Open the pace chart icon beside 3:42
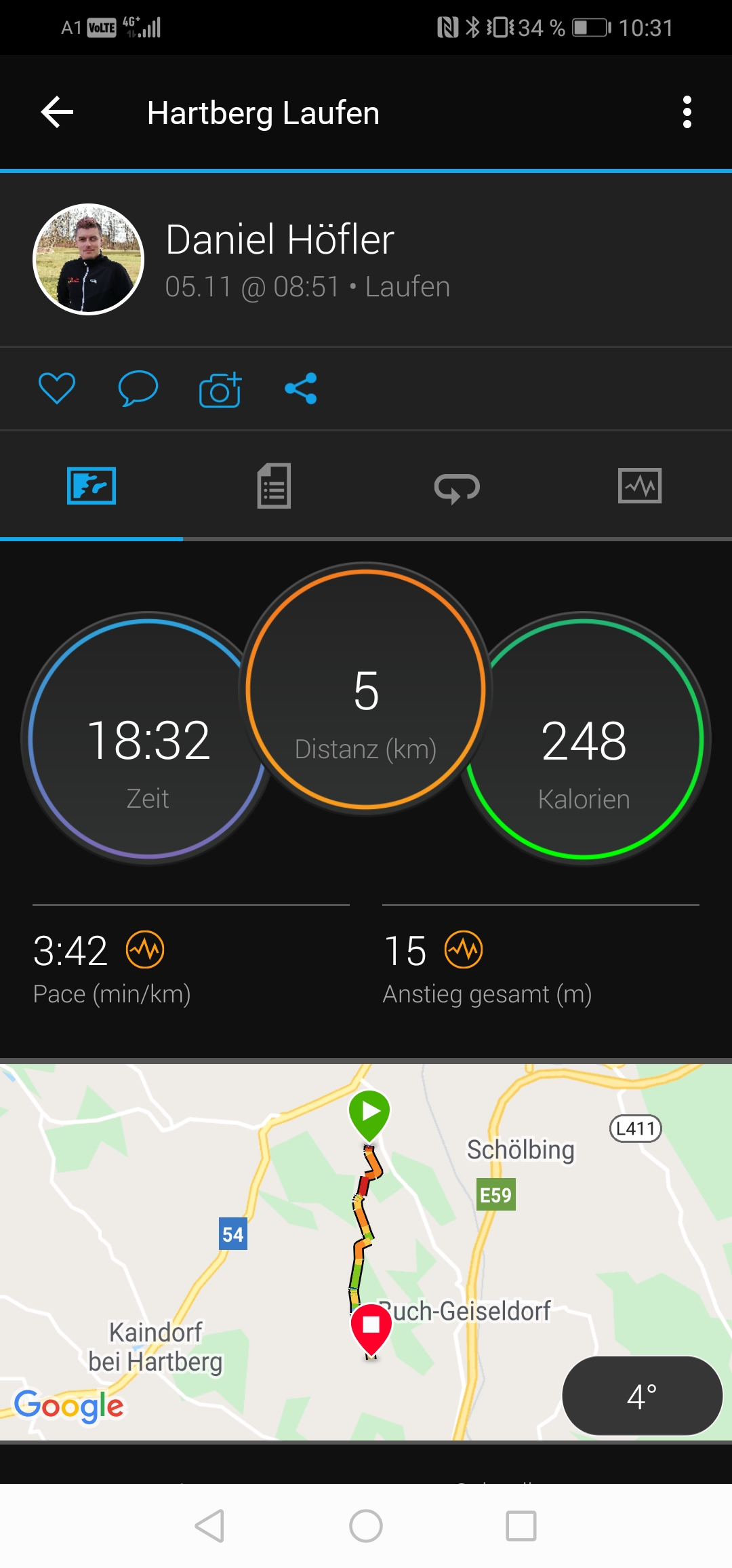 pyautogui.click(x=145, y=949)
